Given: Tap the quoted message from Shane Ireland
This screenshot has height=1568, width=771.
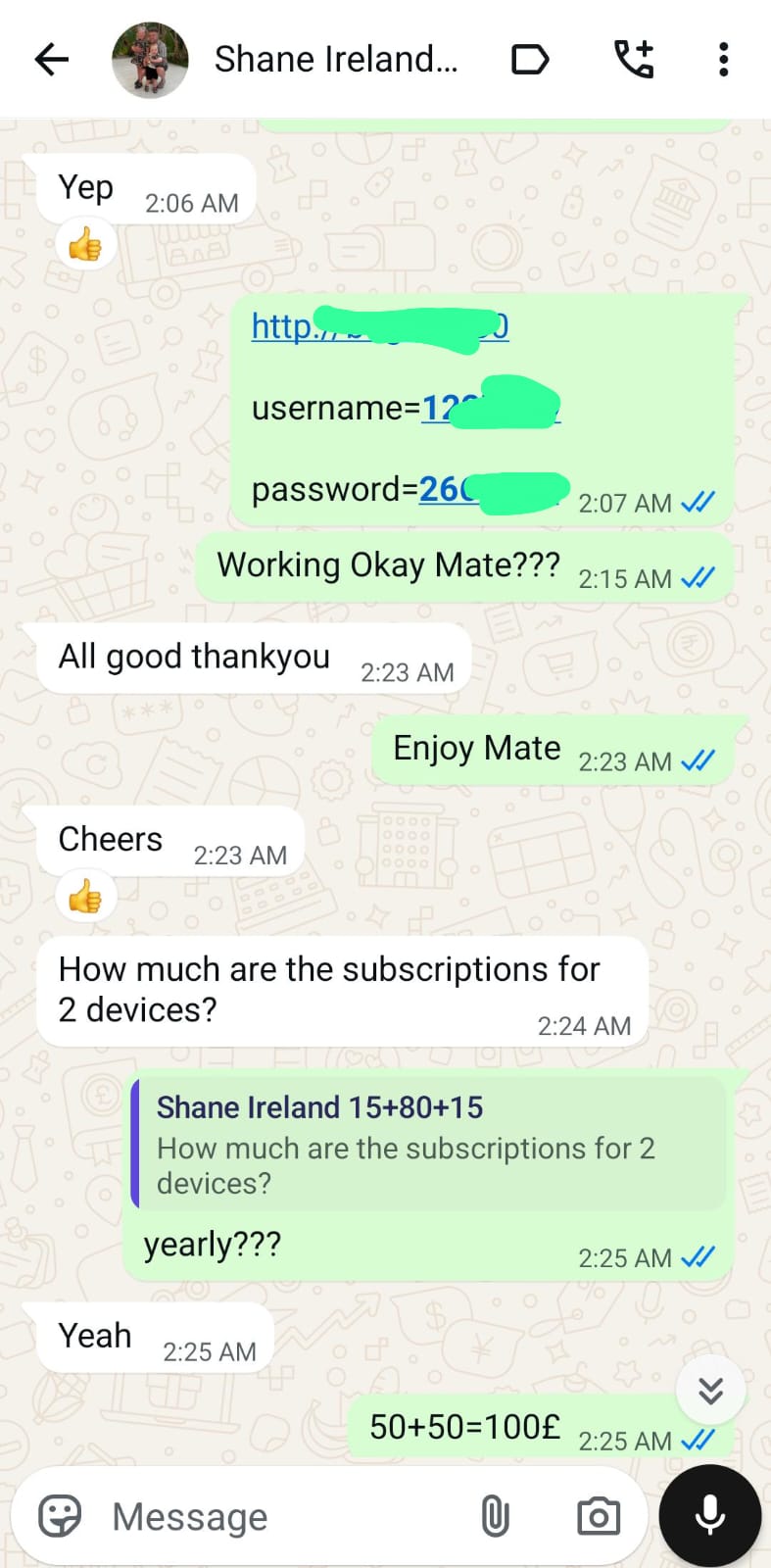Looking at the screenshot, I should coord(428,1144).
